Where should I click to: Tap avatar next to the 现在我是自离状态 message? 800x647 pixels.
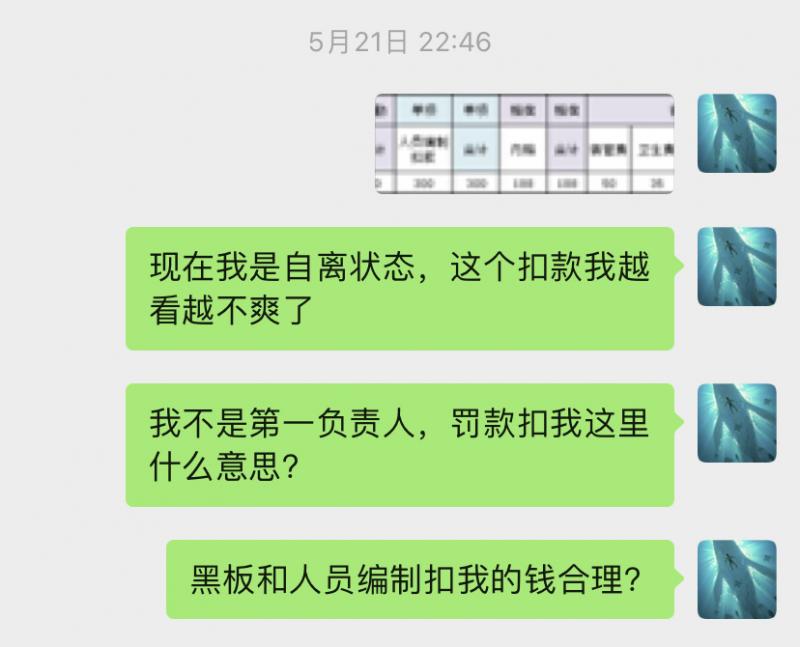point(736,267)
